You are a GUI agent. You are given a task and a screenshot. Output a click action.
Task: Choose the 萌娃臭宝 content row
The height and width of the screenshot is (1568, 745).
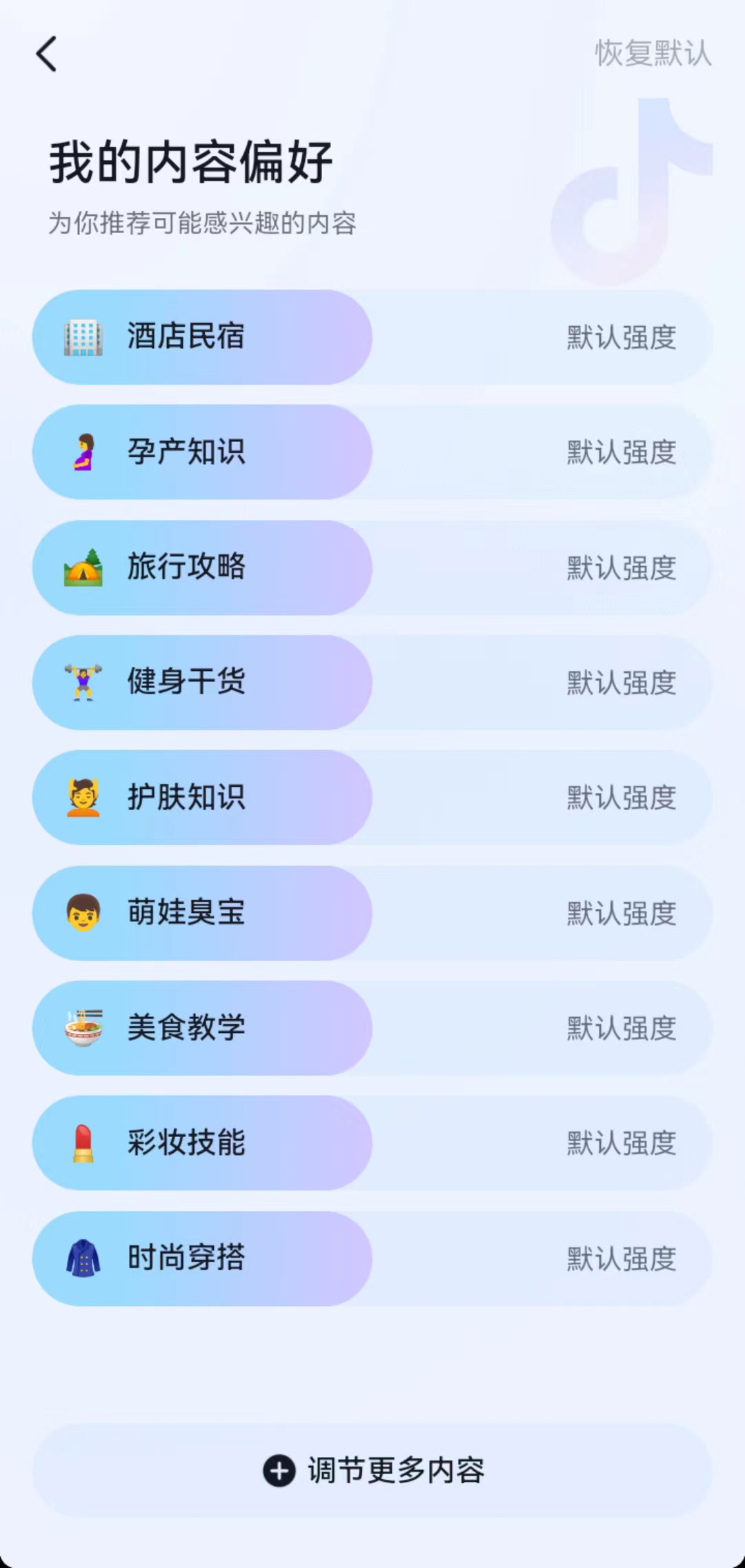coord(372,913)
